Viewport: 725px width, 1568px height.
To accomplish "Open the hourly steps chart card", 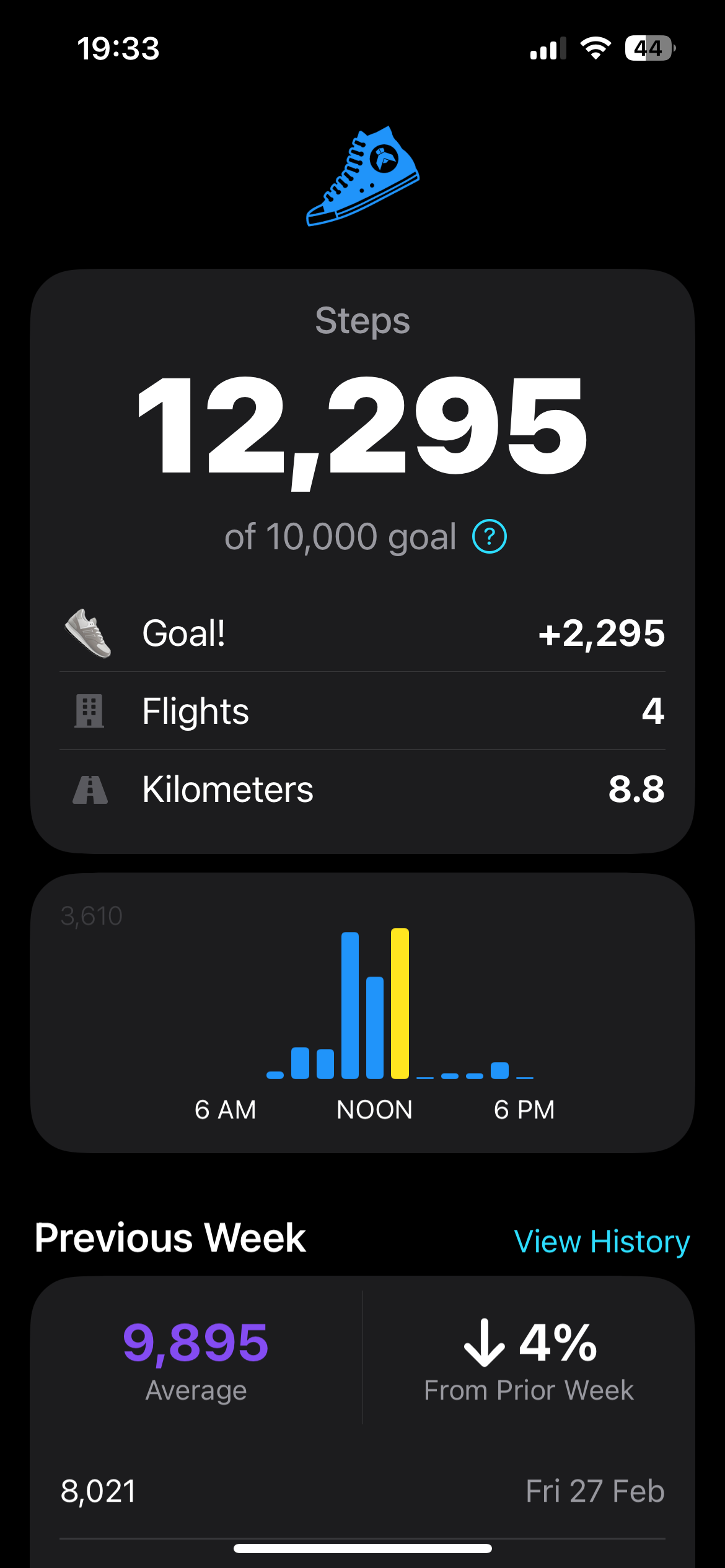I will pyautogui.click(x=362, y=1012).
